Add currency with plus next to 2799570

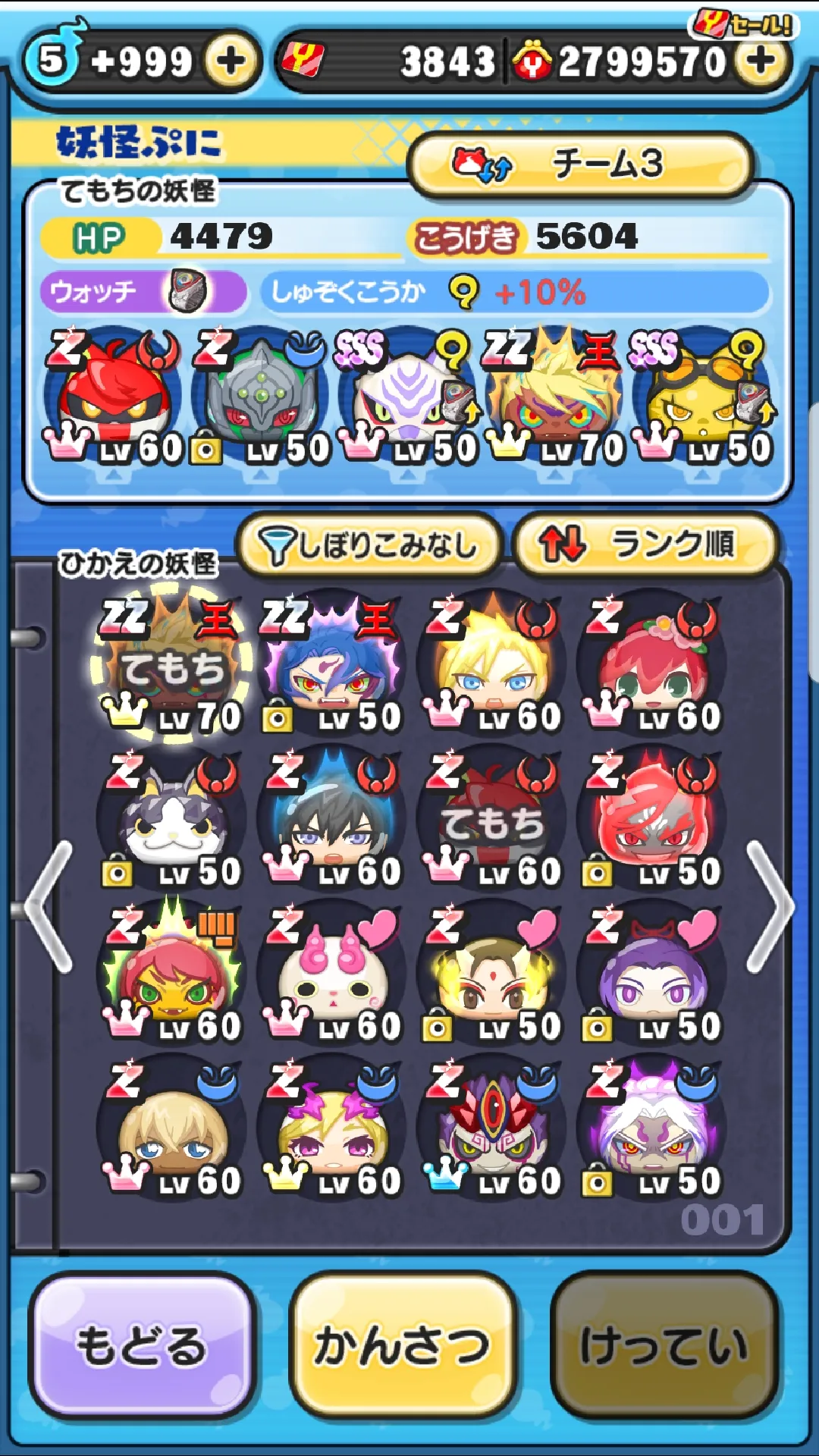tap(761, 61)
